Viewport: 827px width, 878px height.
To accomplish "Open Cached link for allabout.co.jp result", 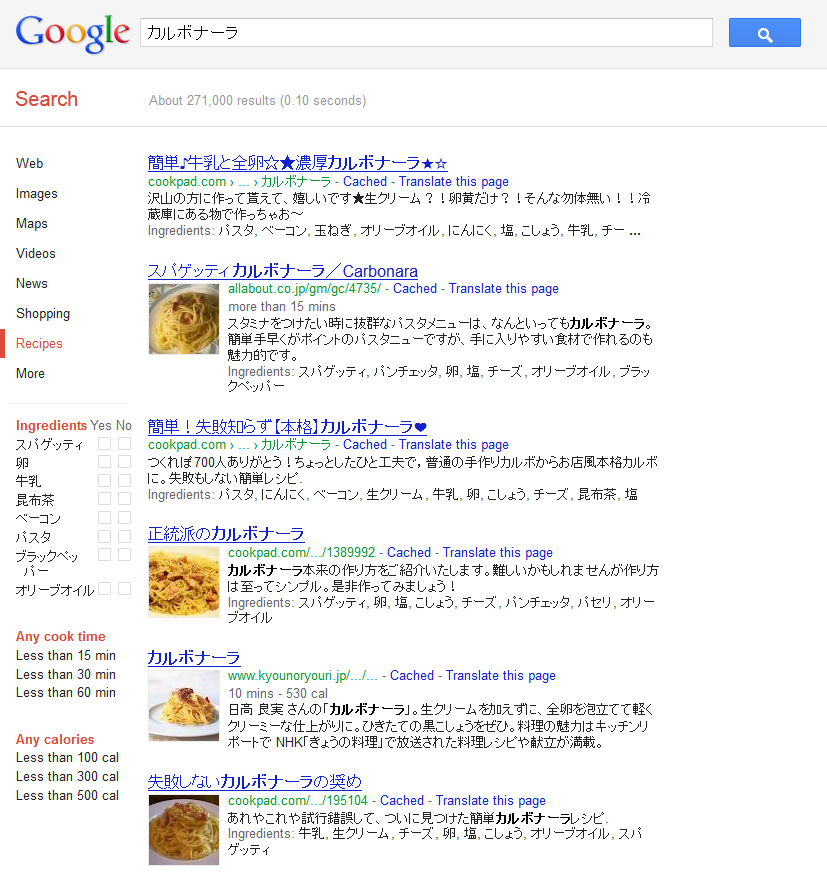I will click(x=415, y=289).
